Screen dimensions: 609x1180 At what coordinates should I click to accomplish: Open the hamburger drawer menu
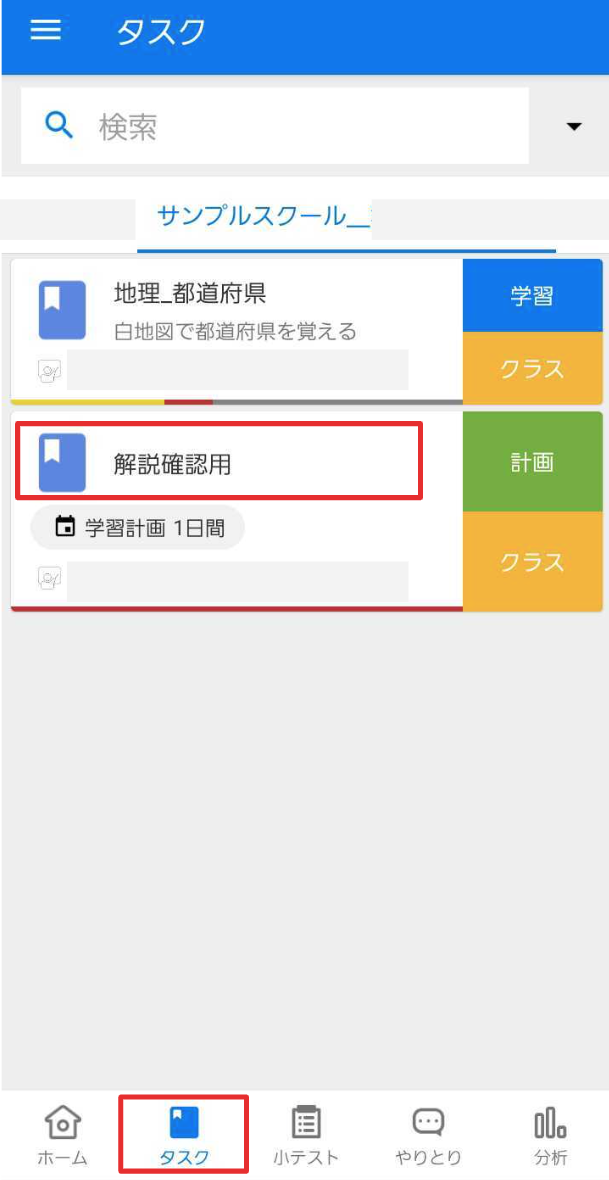point(46,31)
